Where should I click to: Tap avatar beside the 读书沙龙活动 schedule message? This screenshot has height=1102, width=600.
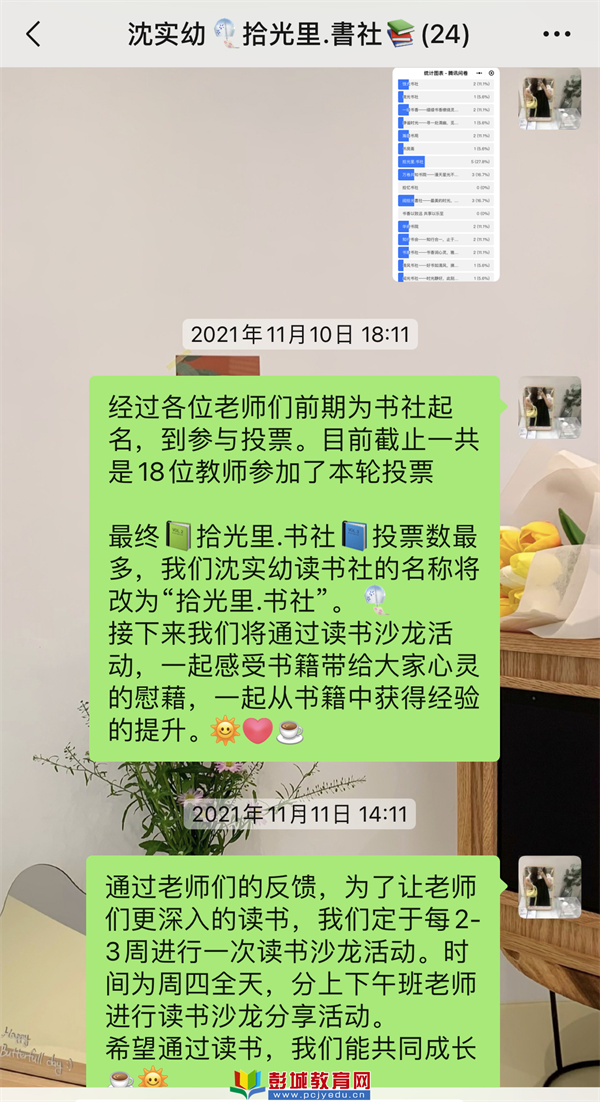[549, 886]
